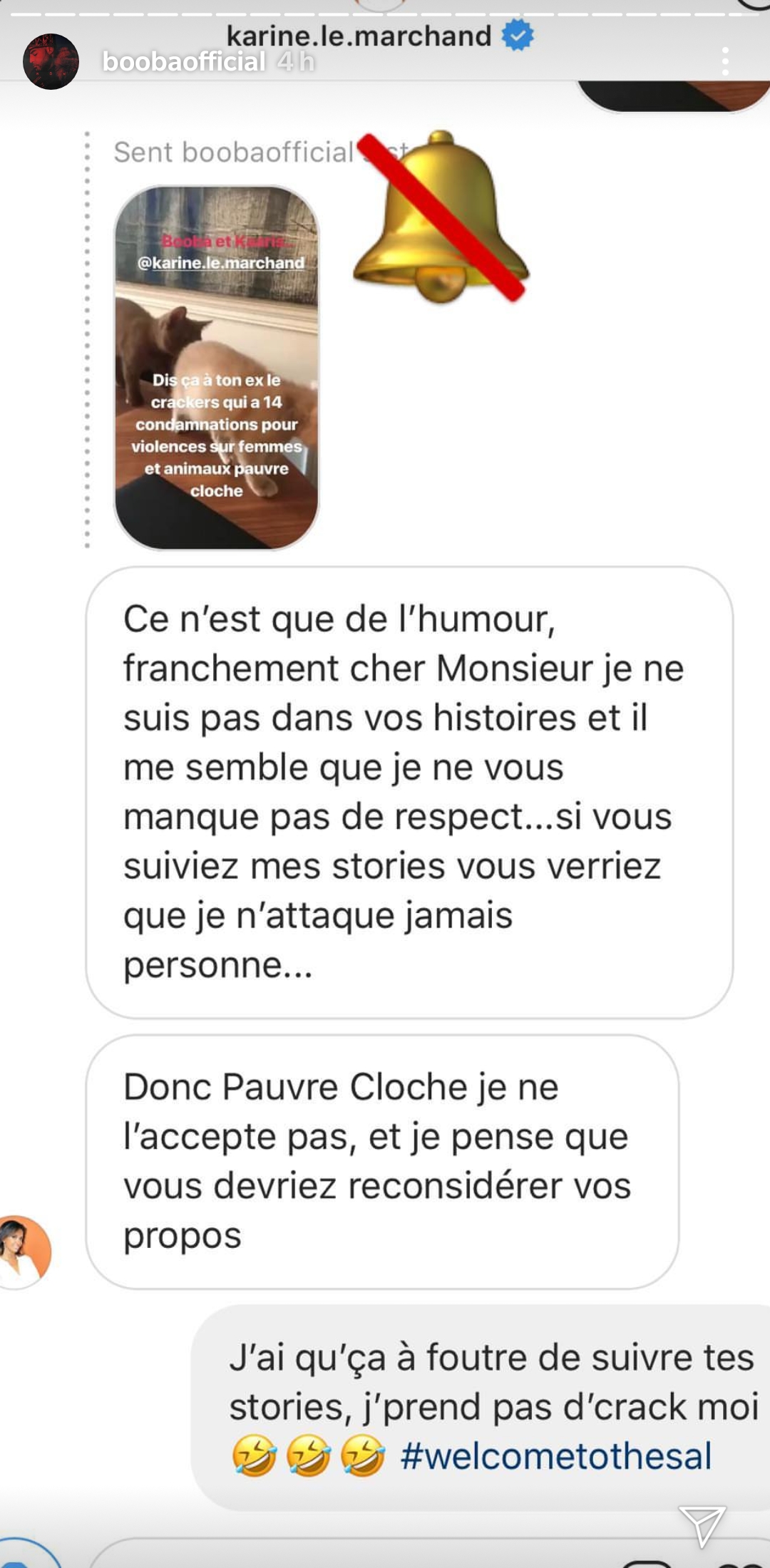This screenshot has height=1568, width=770.
Task: Open the story overflow menu
Action: tap(725, 62)
